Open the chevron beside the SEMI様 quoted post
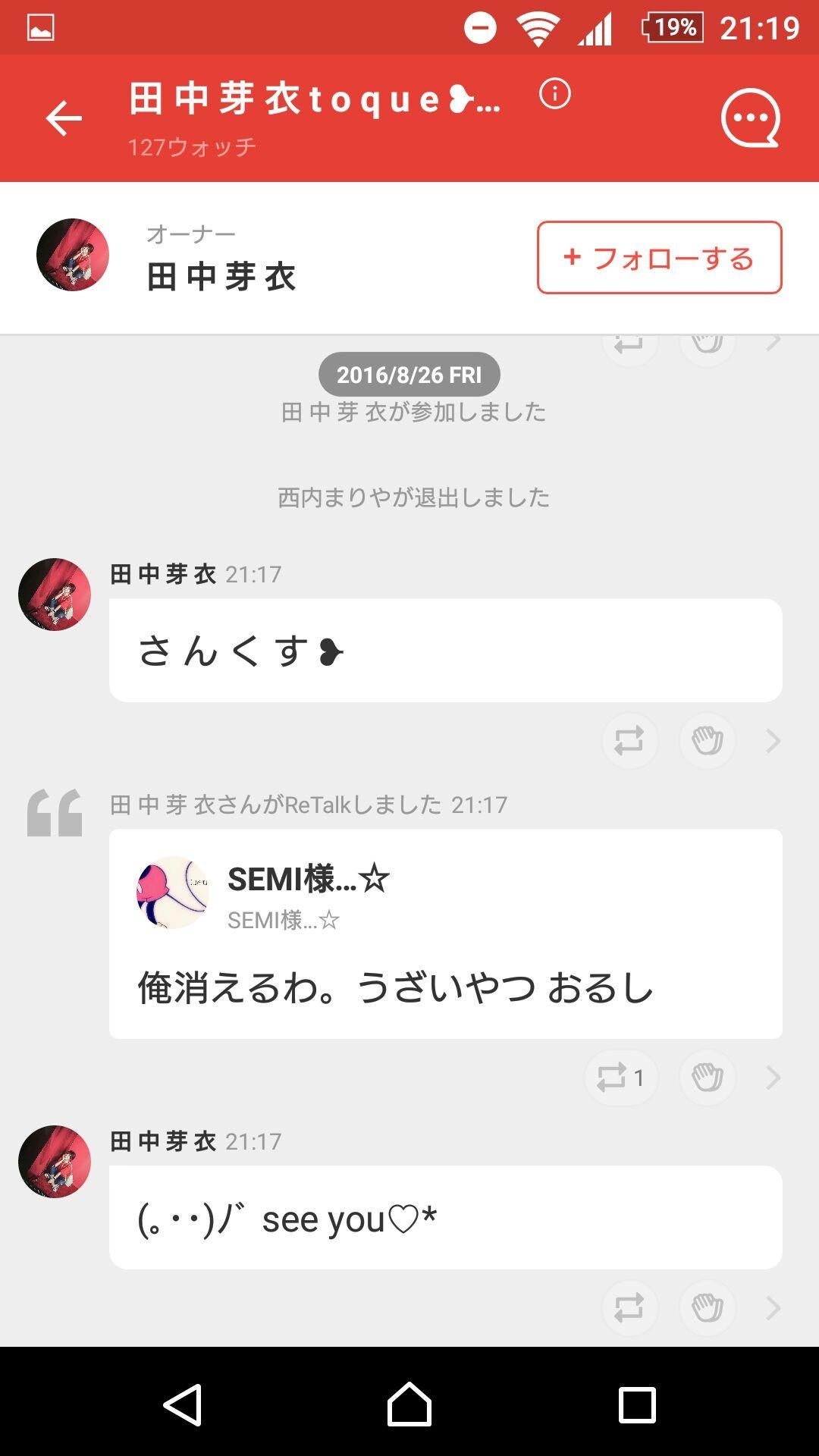 [x=772, y=1077]
